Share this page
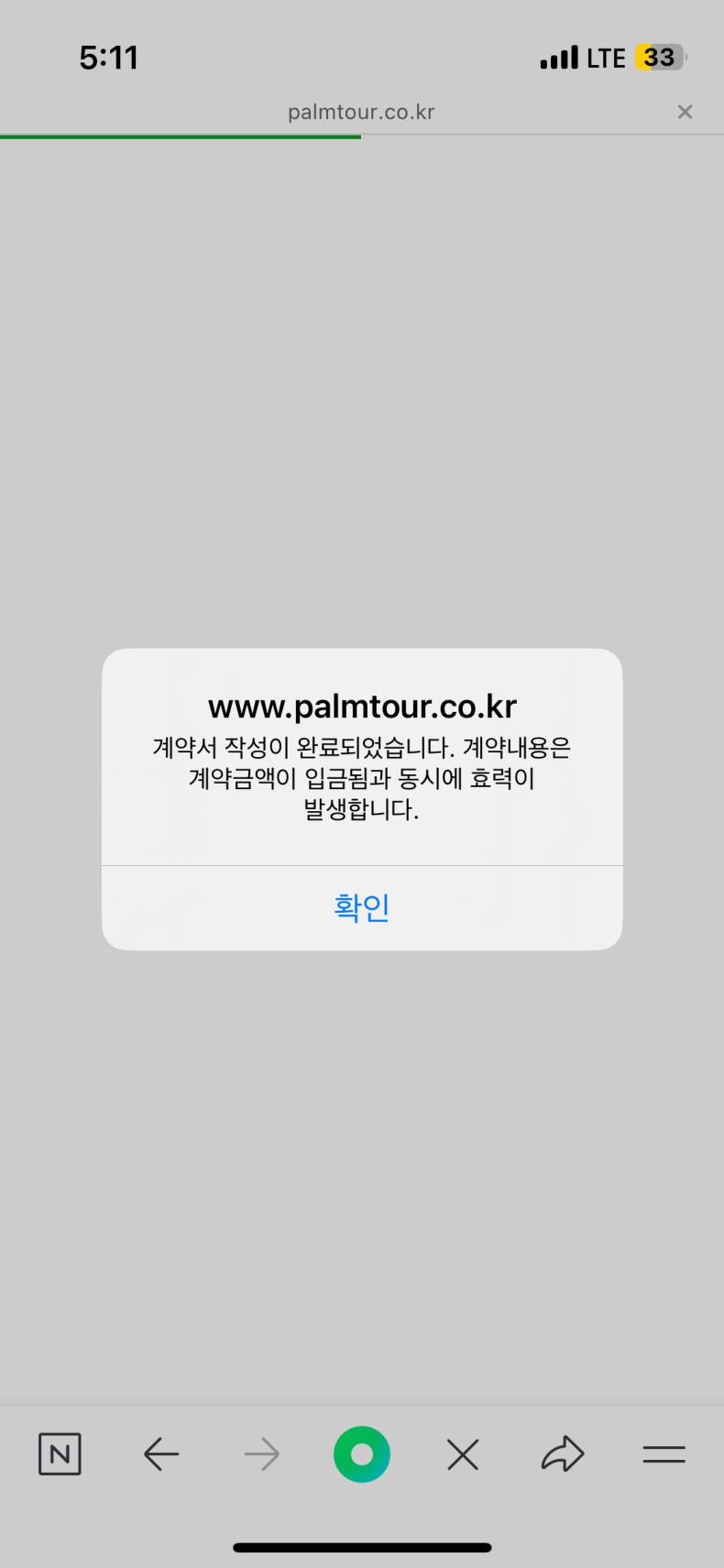Viewport: 724px width, 1568px height. (563, 1454)
